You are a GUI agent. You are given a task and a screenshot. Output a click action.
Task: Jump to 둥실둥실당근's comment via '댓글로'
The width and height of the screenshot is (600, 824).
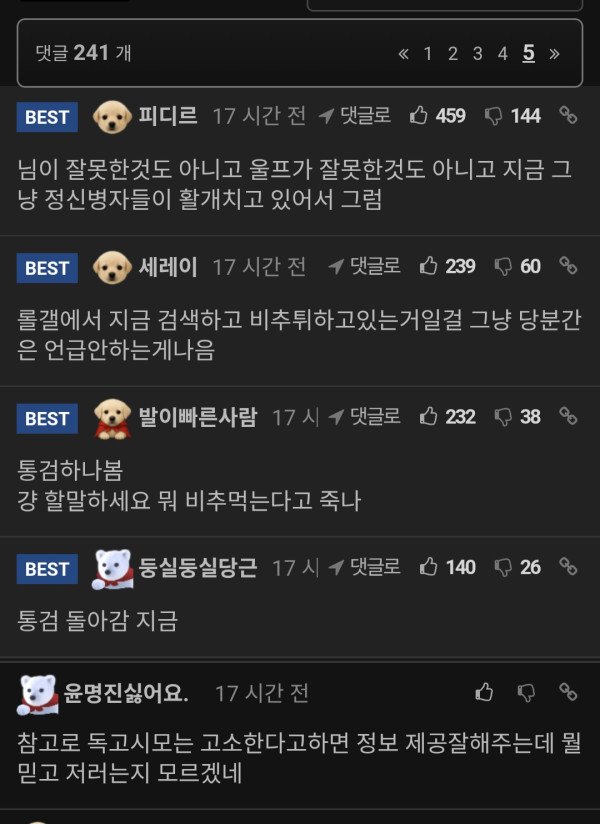(365, 567)
